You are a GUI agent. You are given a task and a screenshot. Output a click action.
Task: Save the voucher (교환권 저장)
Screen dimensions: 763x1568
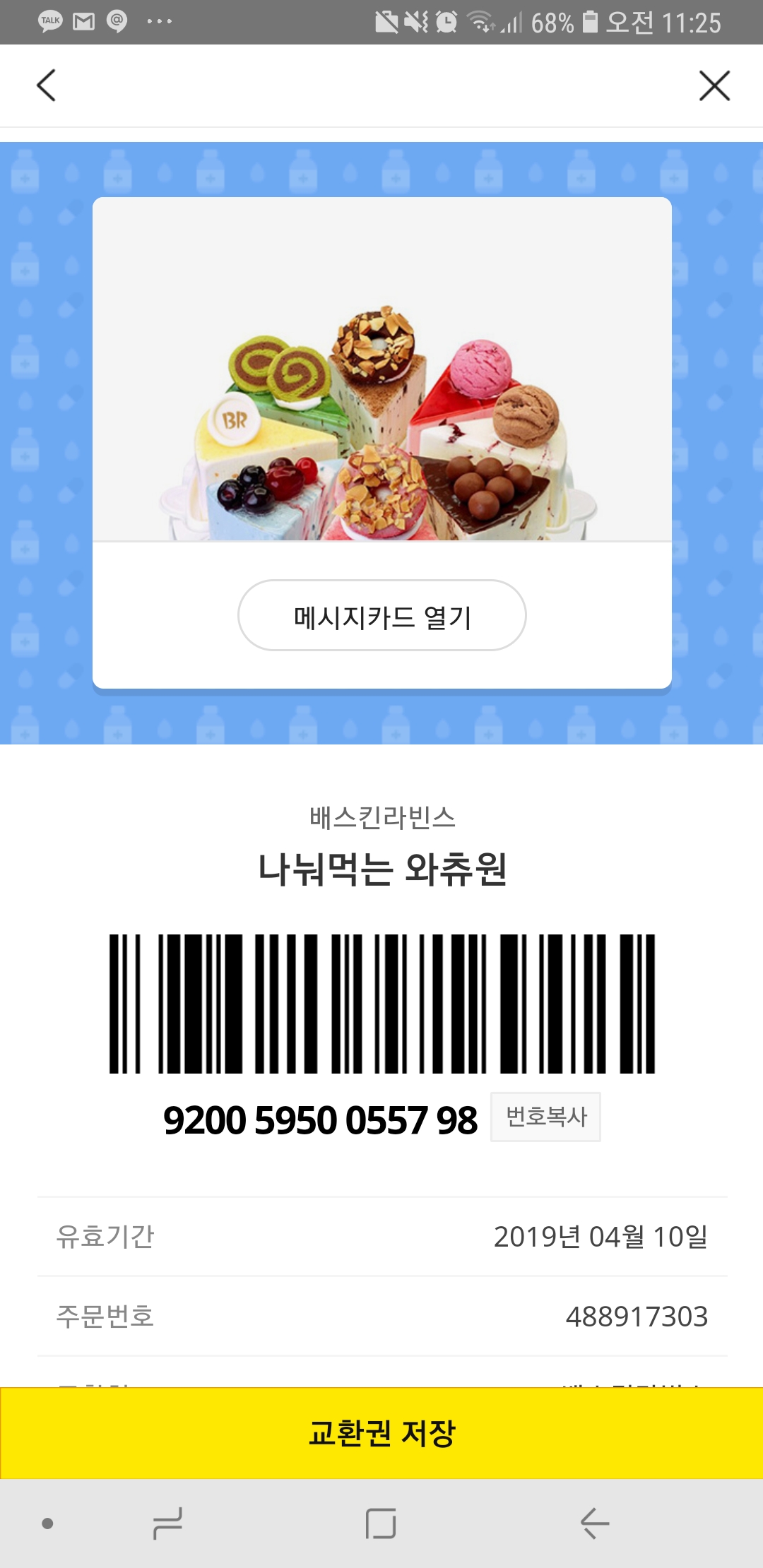tap(381, 1433)
